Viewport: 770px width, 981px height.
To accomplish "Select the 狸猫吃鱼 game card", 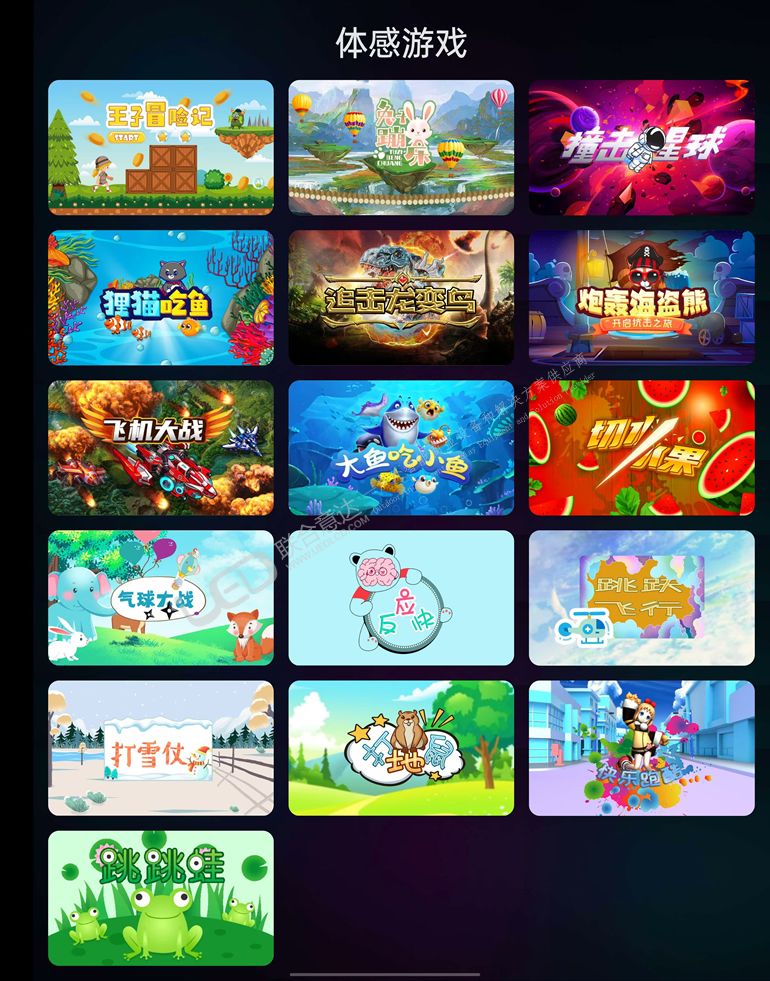I will (161, 297).
